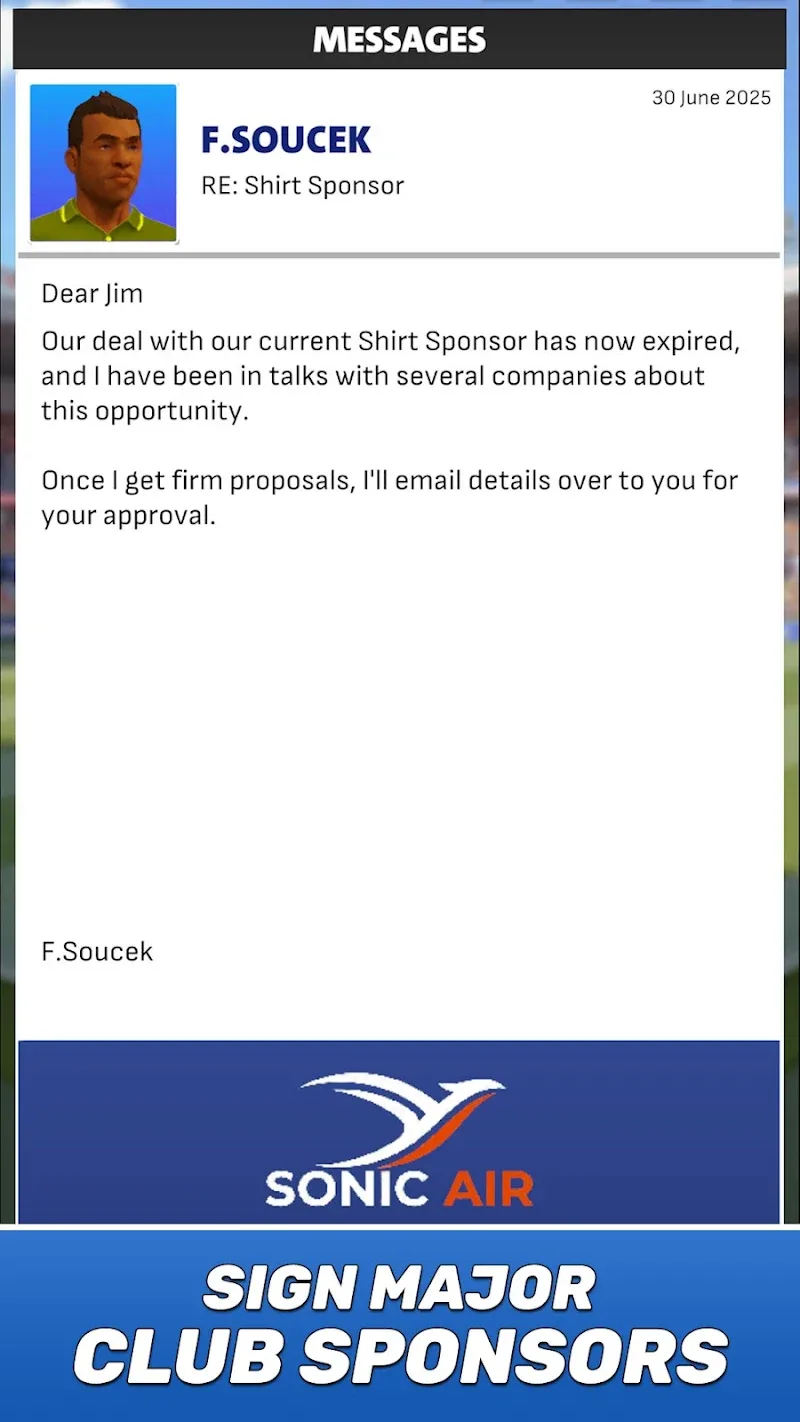
Task: Click the SONIC AIR wordmark text
Action: click(x=398, y=1188)
